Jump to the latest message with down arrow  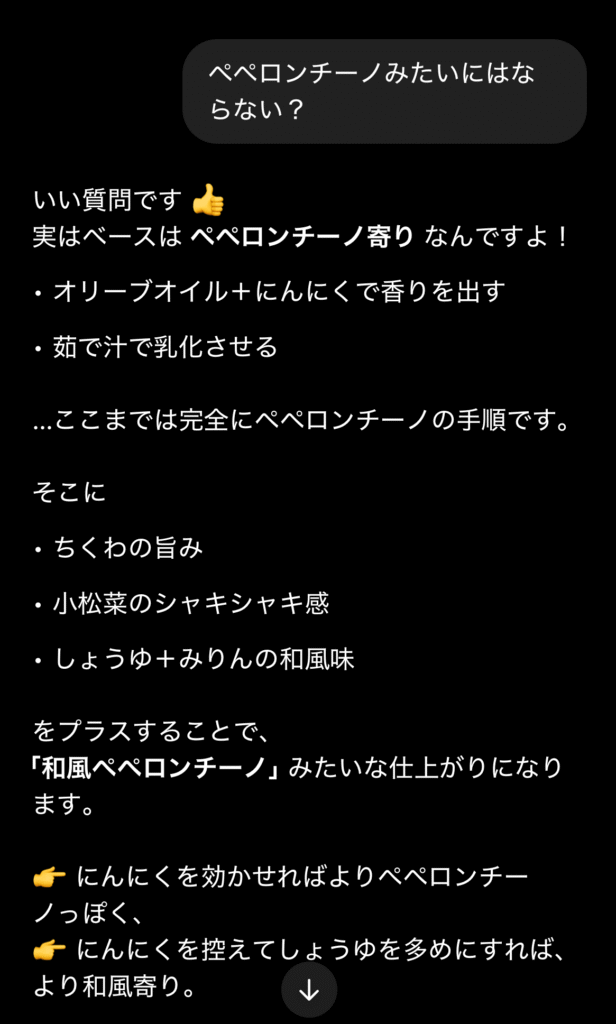(x=309, y=990)
